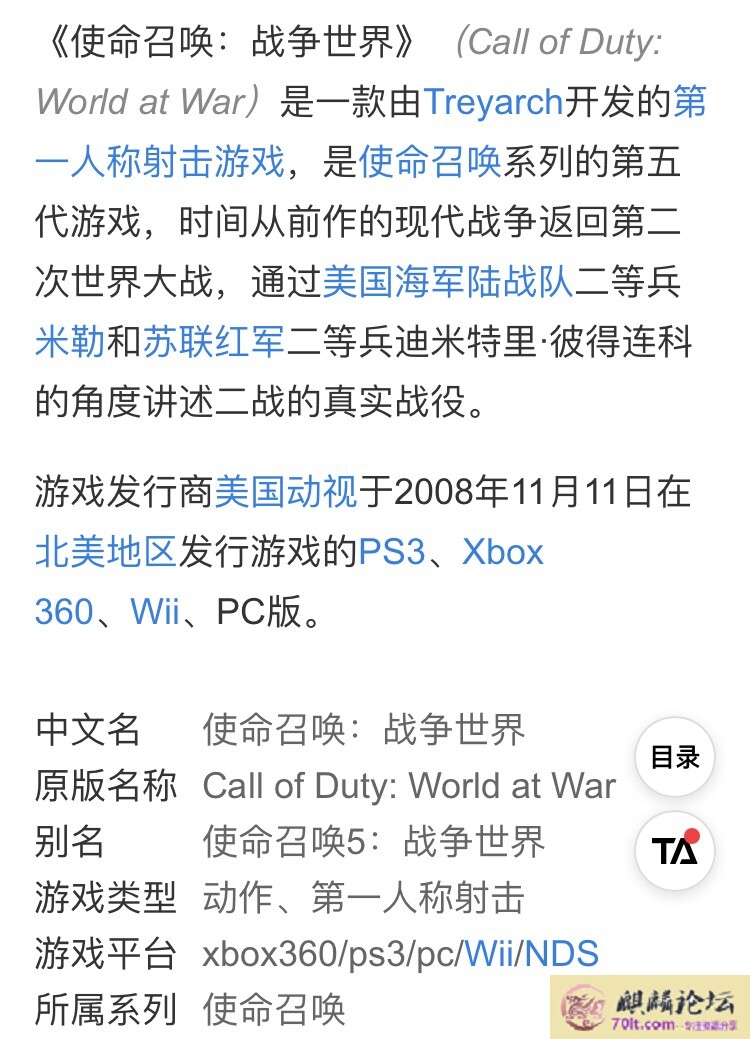Image resolution: width=750 pixels, height=1039 pixels.
Task: Open the 苏联红军 link
Action: [214, 342]
